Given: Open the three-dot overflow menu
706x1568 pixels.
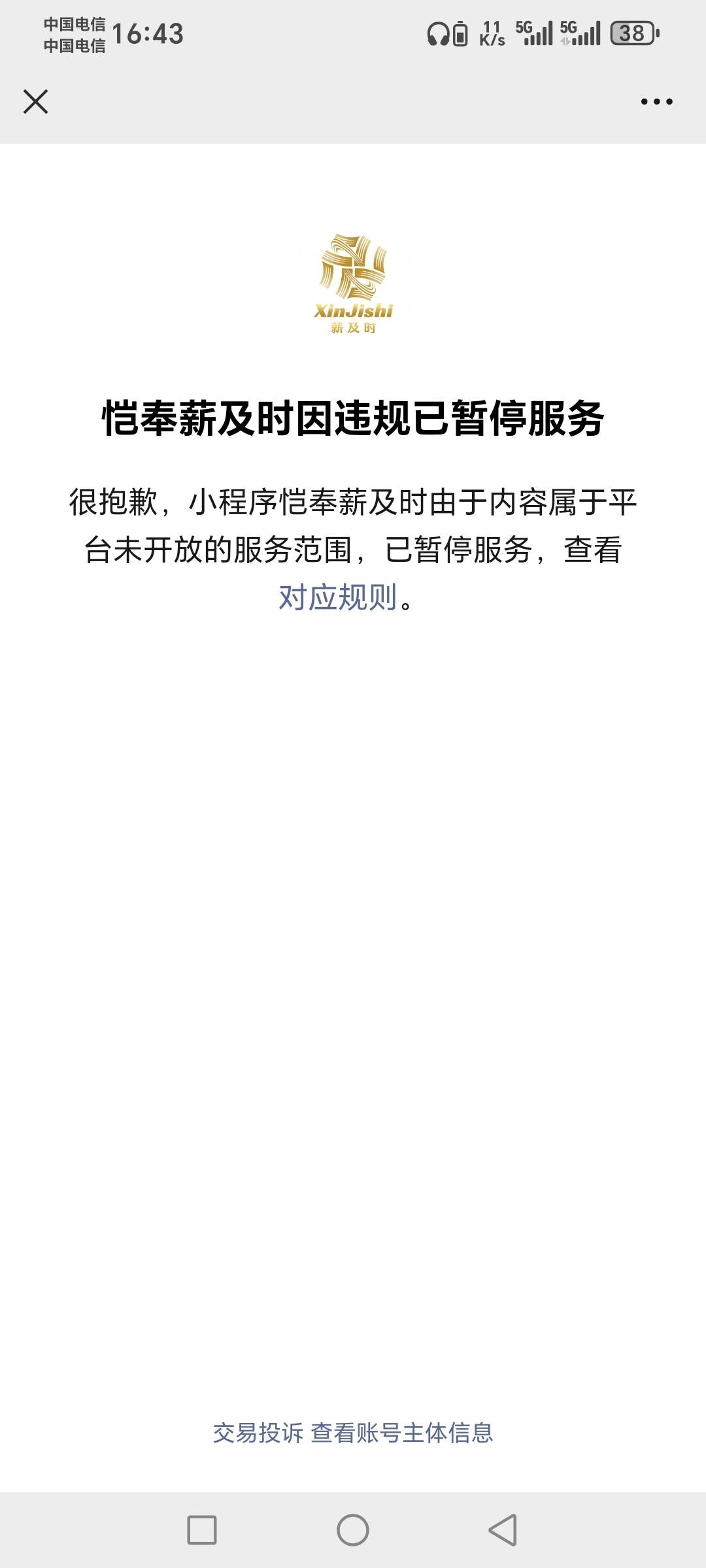Looking at the screenshot, I should click(656, 101).
